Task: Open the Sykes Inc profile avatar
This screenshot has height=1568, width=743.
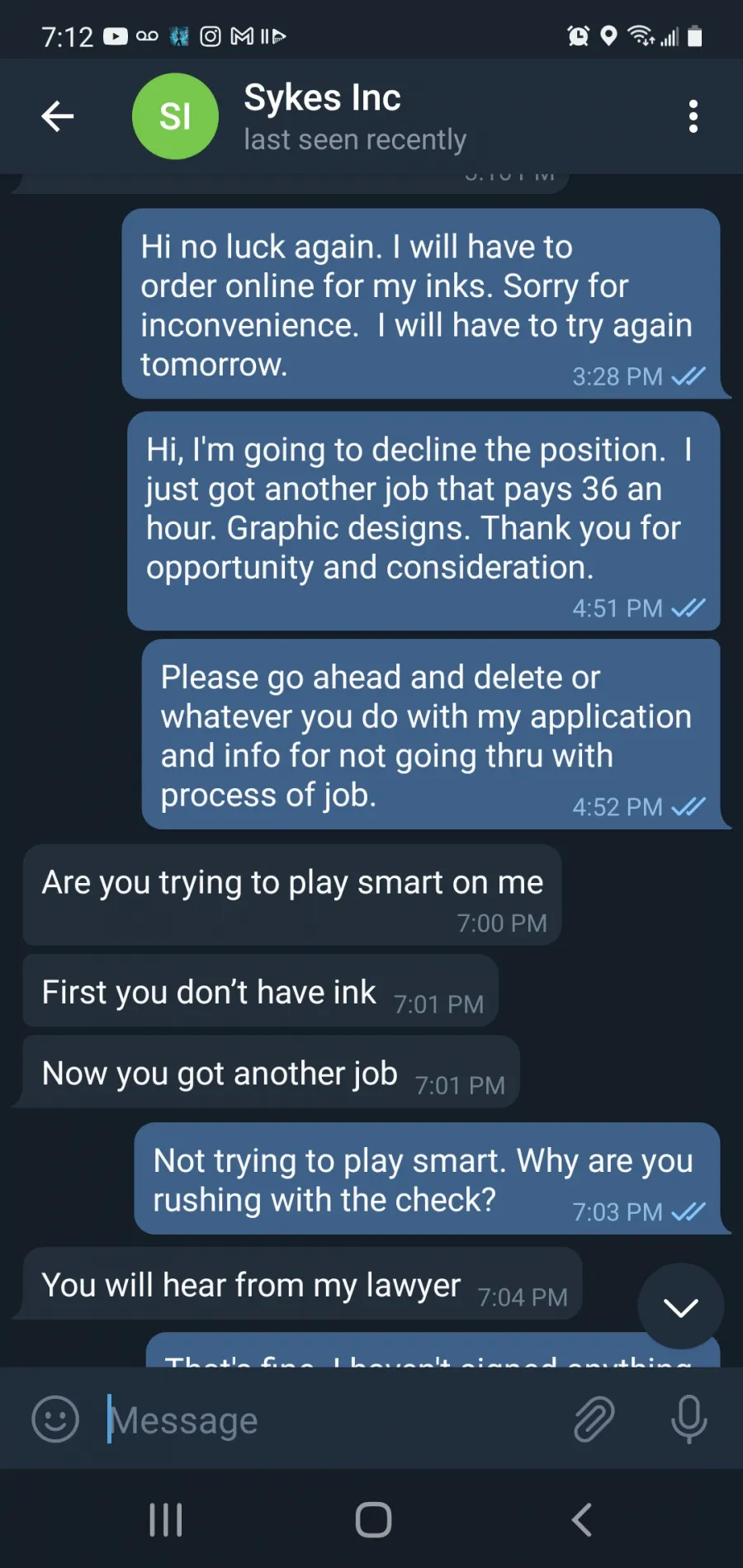Action: [x=175, y=116]
